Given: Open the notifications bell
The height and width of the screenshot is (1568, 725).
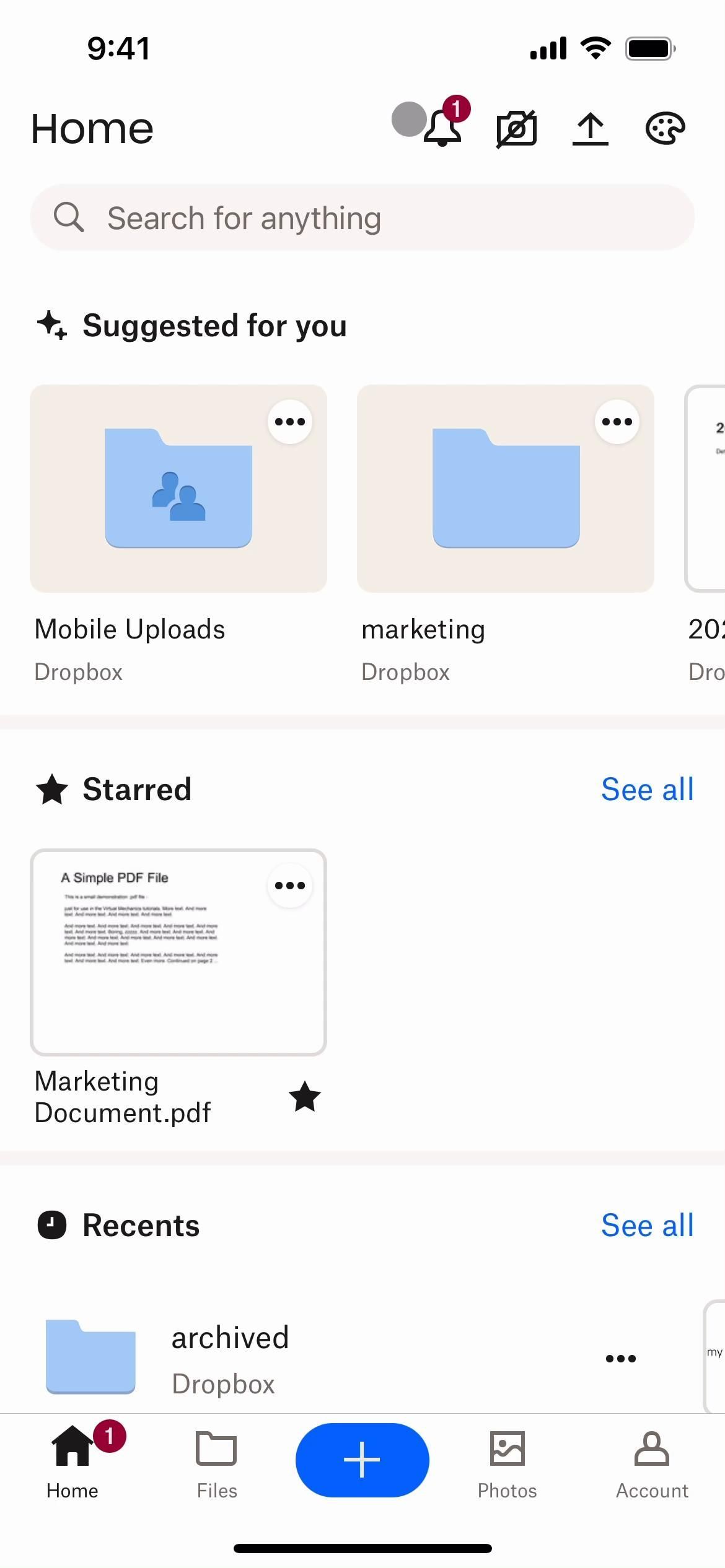Looking at the screenshot, I should click(442, 128).
